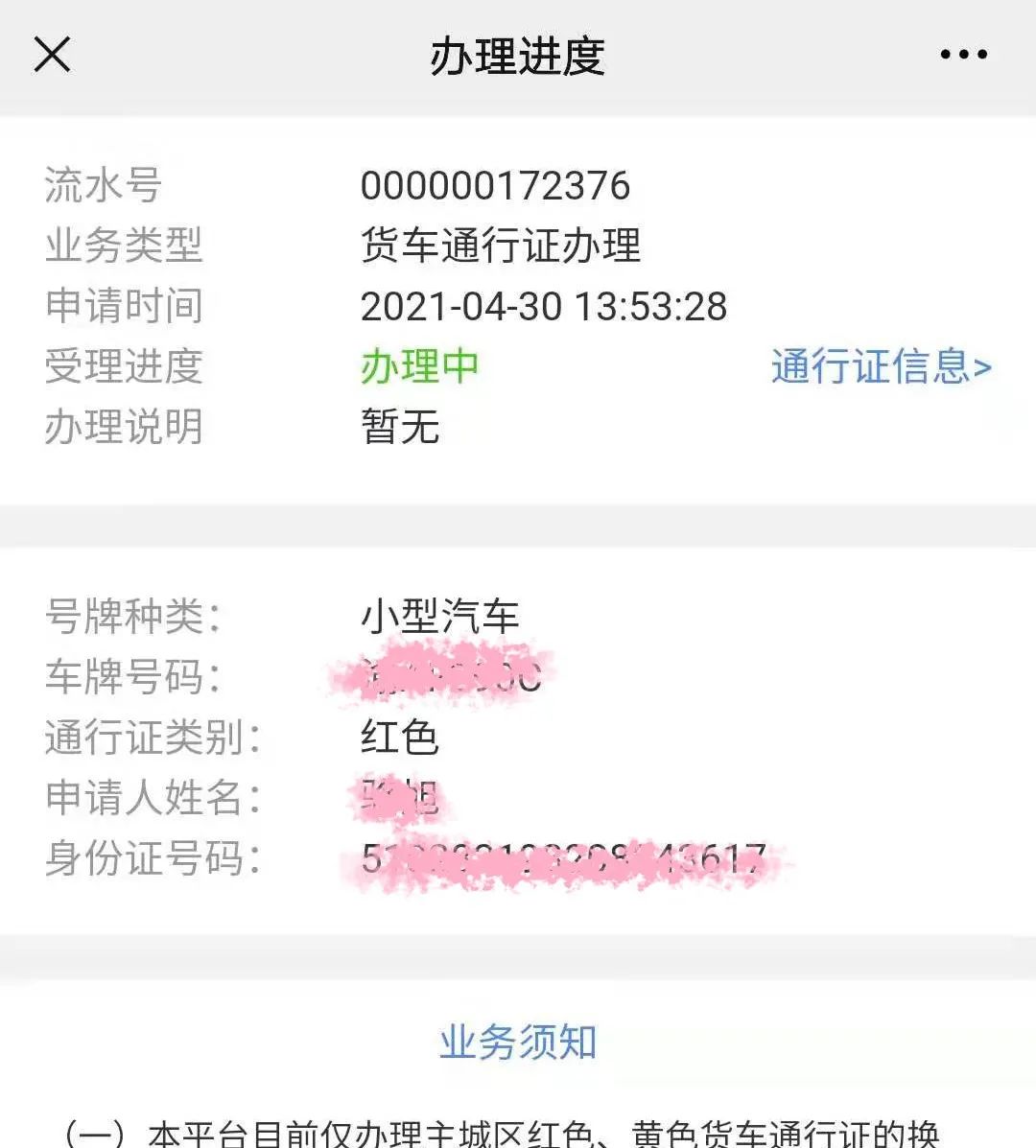Image resolution: width=1036 pixels, height=1148 pixels.
Task: Click the 申请时间 timestamp
Action: (543, 308)
